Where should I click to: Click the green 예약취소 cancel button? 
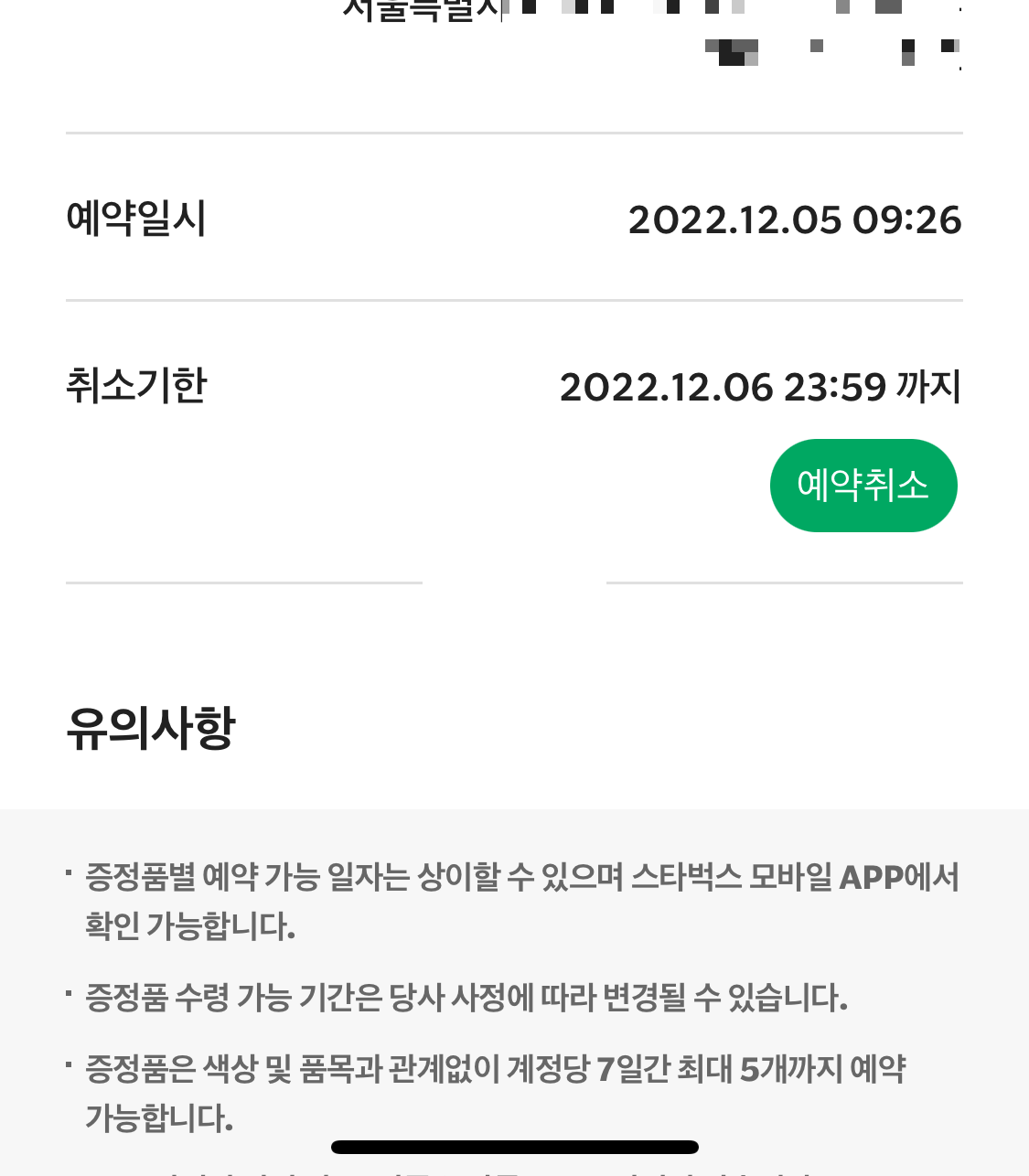click(863, 485)
